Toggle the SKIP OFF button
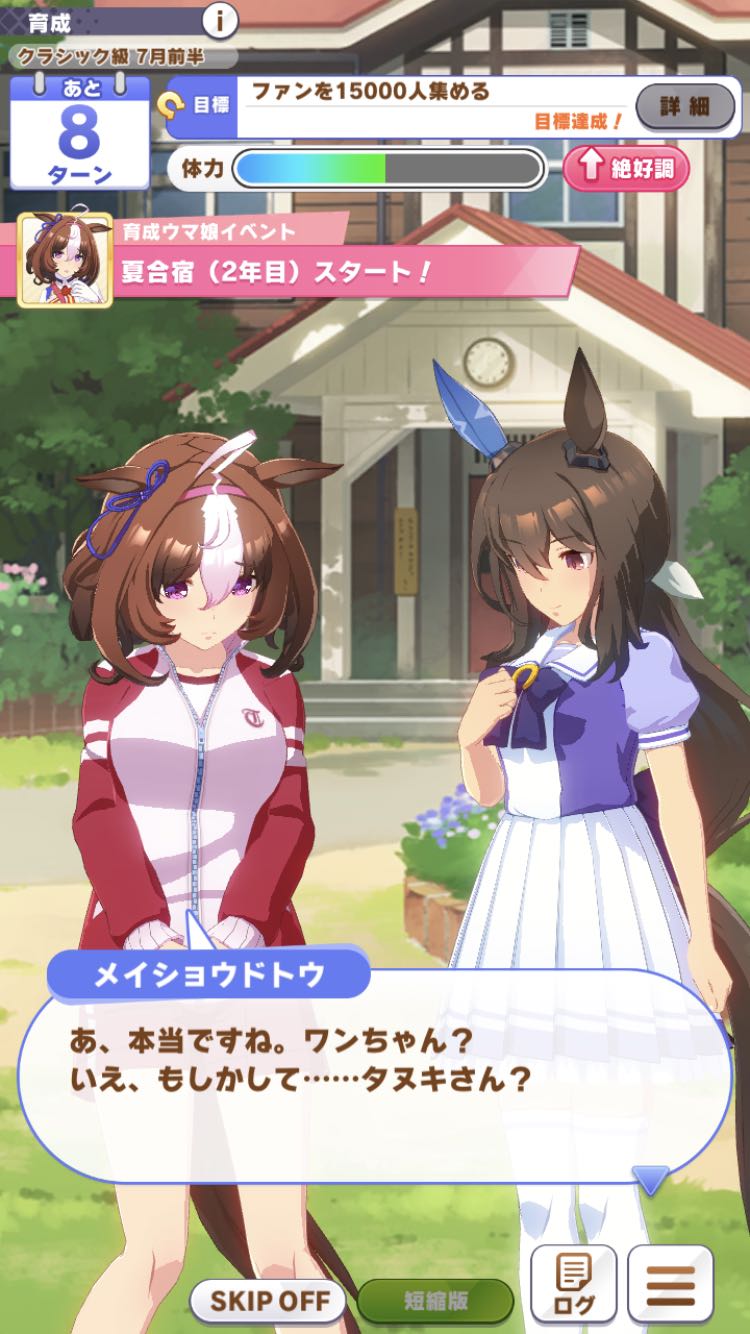 coord(268,1301)
